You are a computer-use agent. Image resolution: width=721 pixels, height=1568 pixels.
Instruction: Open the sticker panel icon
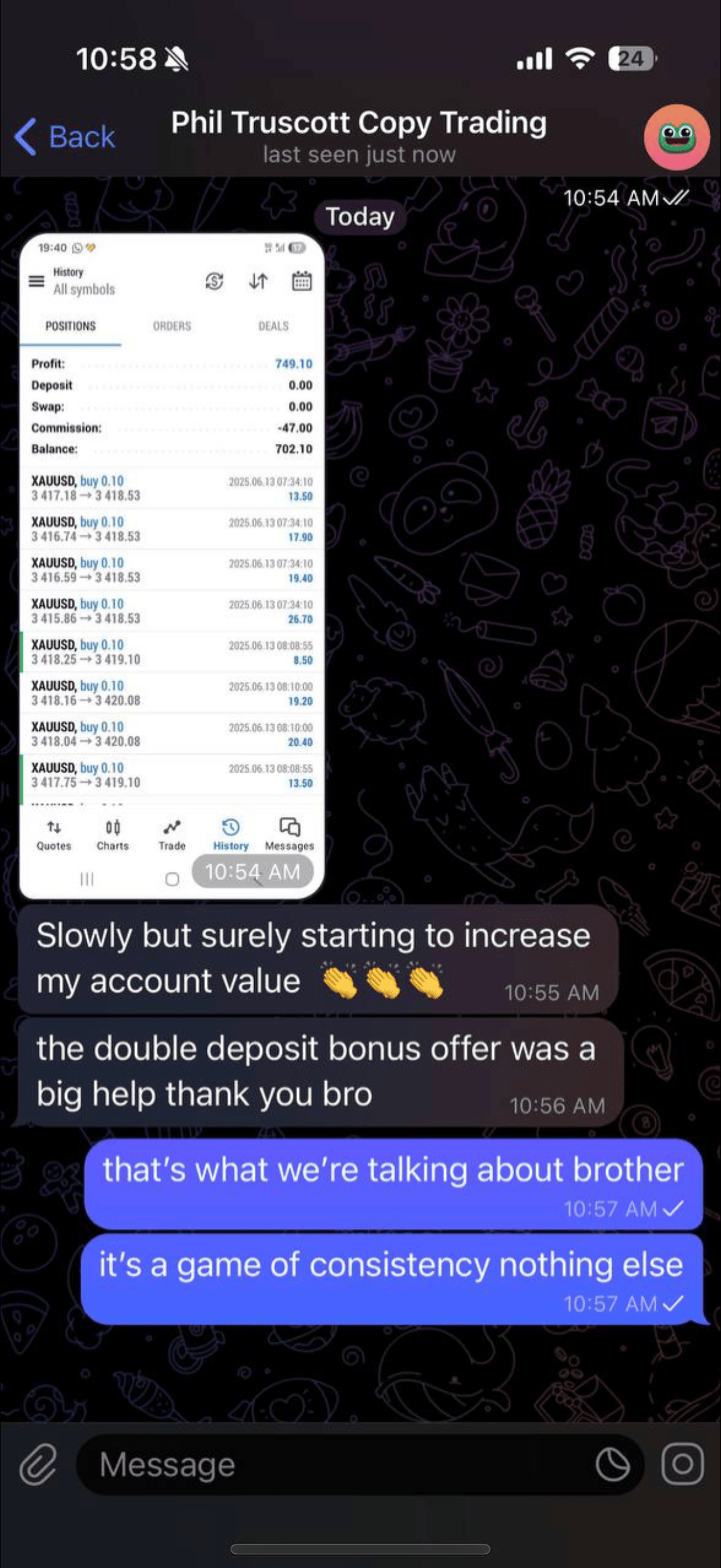pyautogui.click(x=612, y=1465)
